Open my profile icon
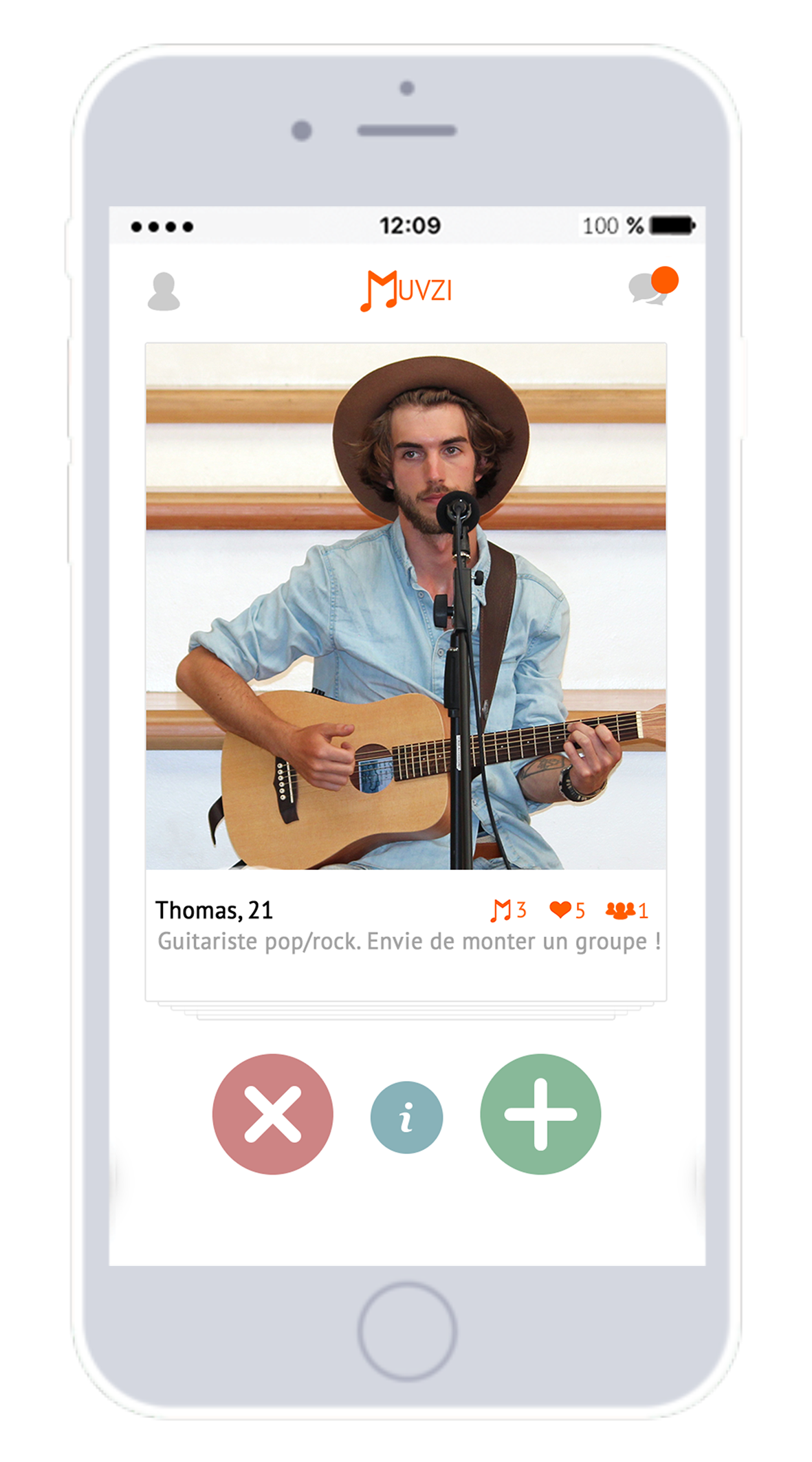The width and height of the screenshot is (812, 1462). 164,292
